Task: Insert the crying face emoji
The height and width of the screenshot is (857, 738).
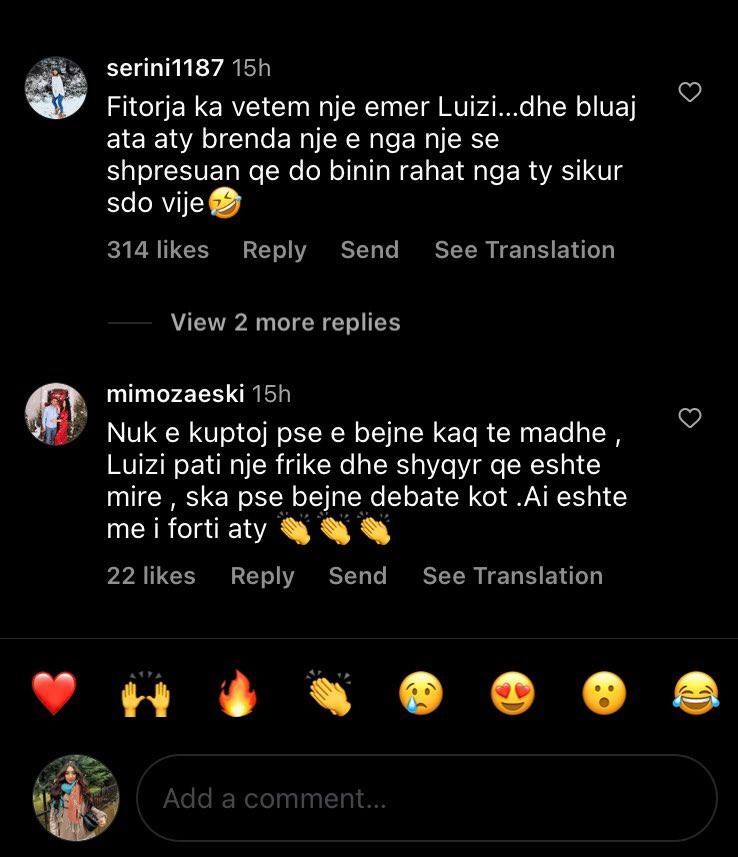Action: click(x=421, y=693)
